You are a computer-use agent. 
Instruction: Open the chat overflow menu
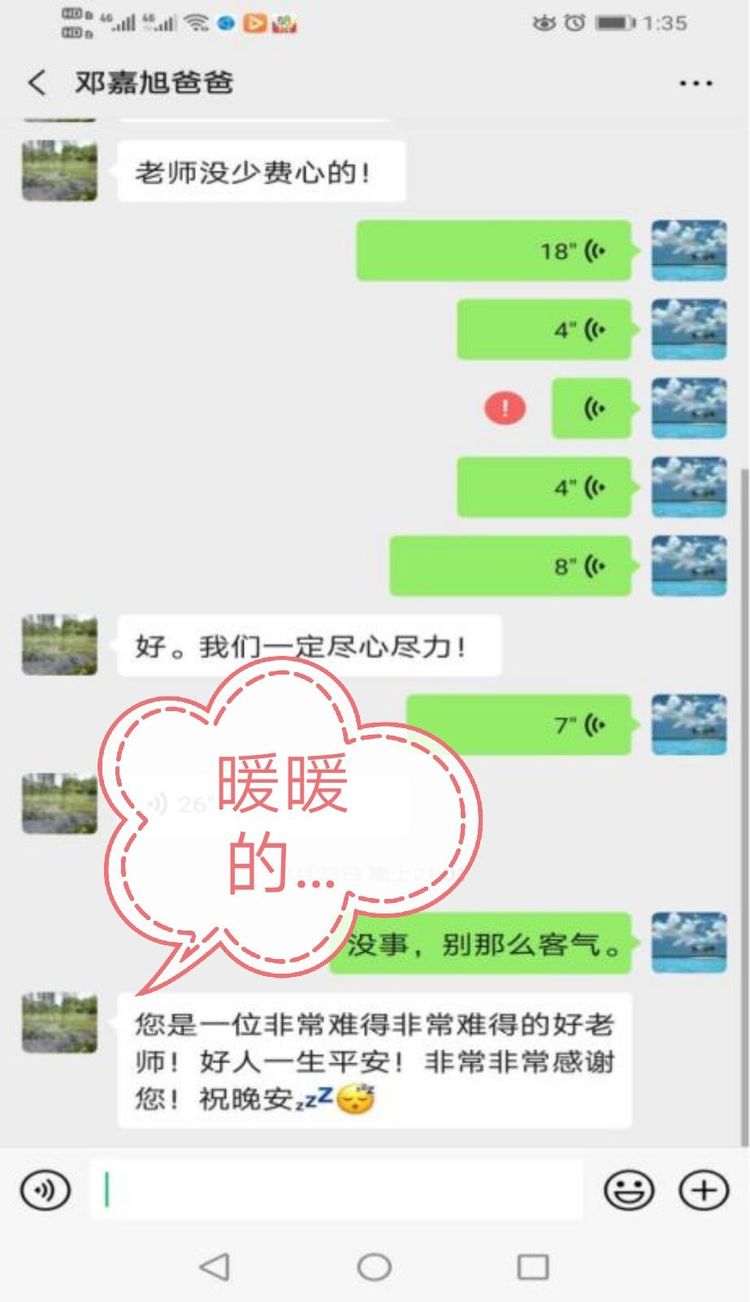(696, 83)
